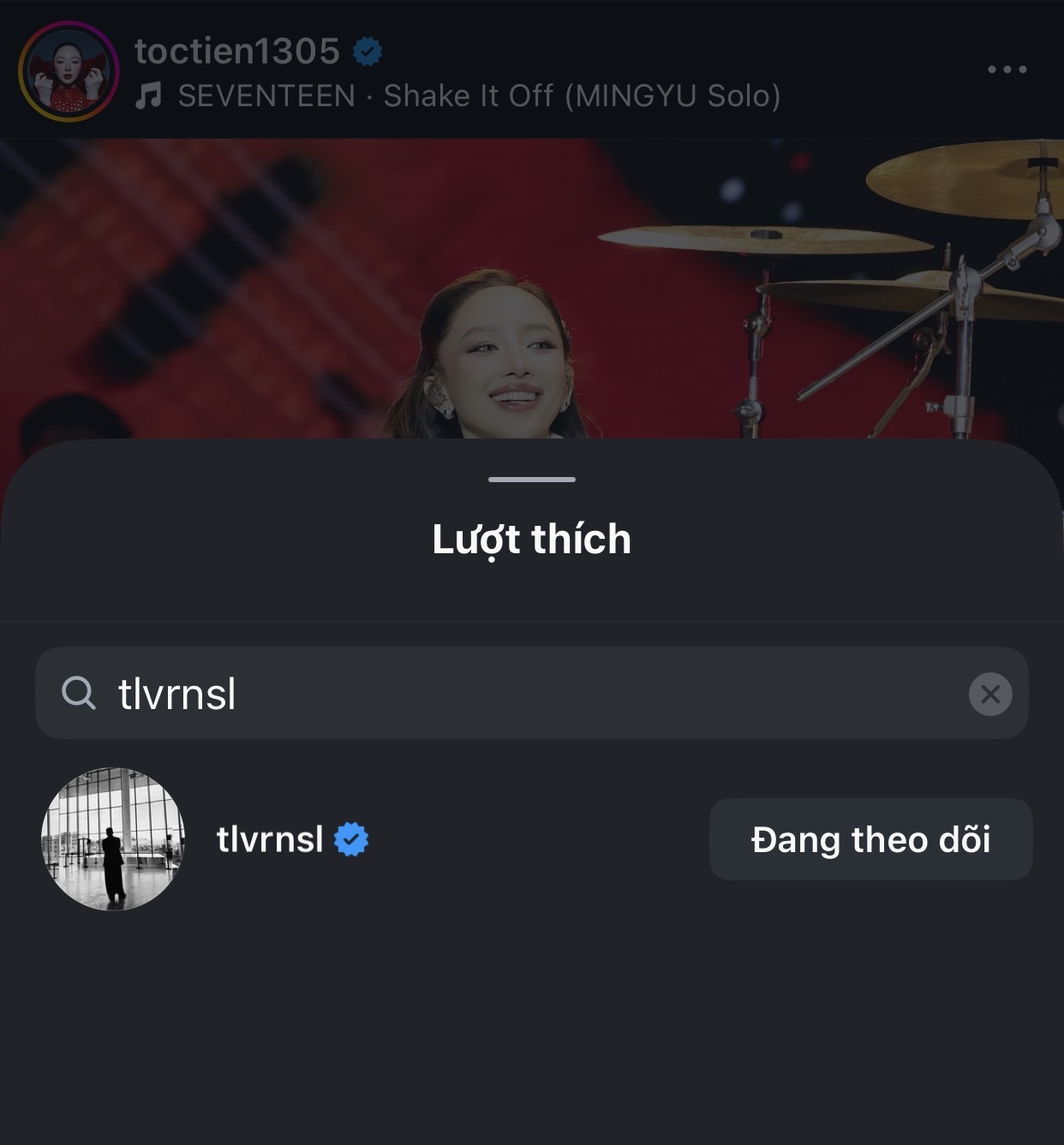Open toctien1305 profile picture story
1064x1145 pixels.
click(x=69, y=71)
